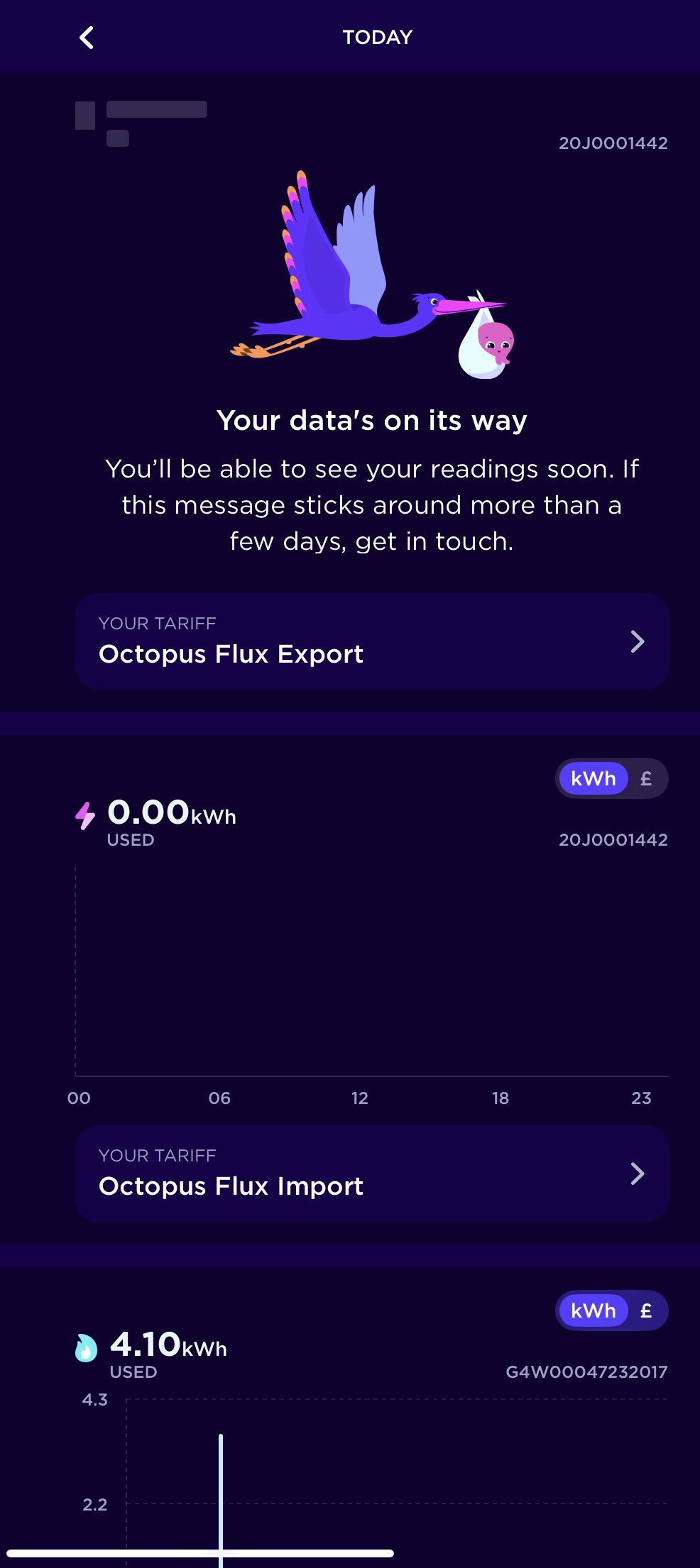700x1568 pixels.
Task: Switch gas usage graph to pounds
Action: [646, 1311]
